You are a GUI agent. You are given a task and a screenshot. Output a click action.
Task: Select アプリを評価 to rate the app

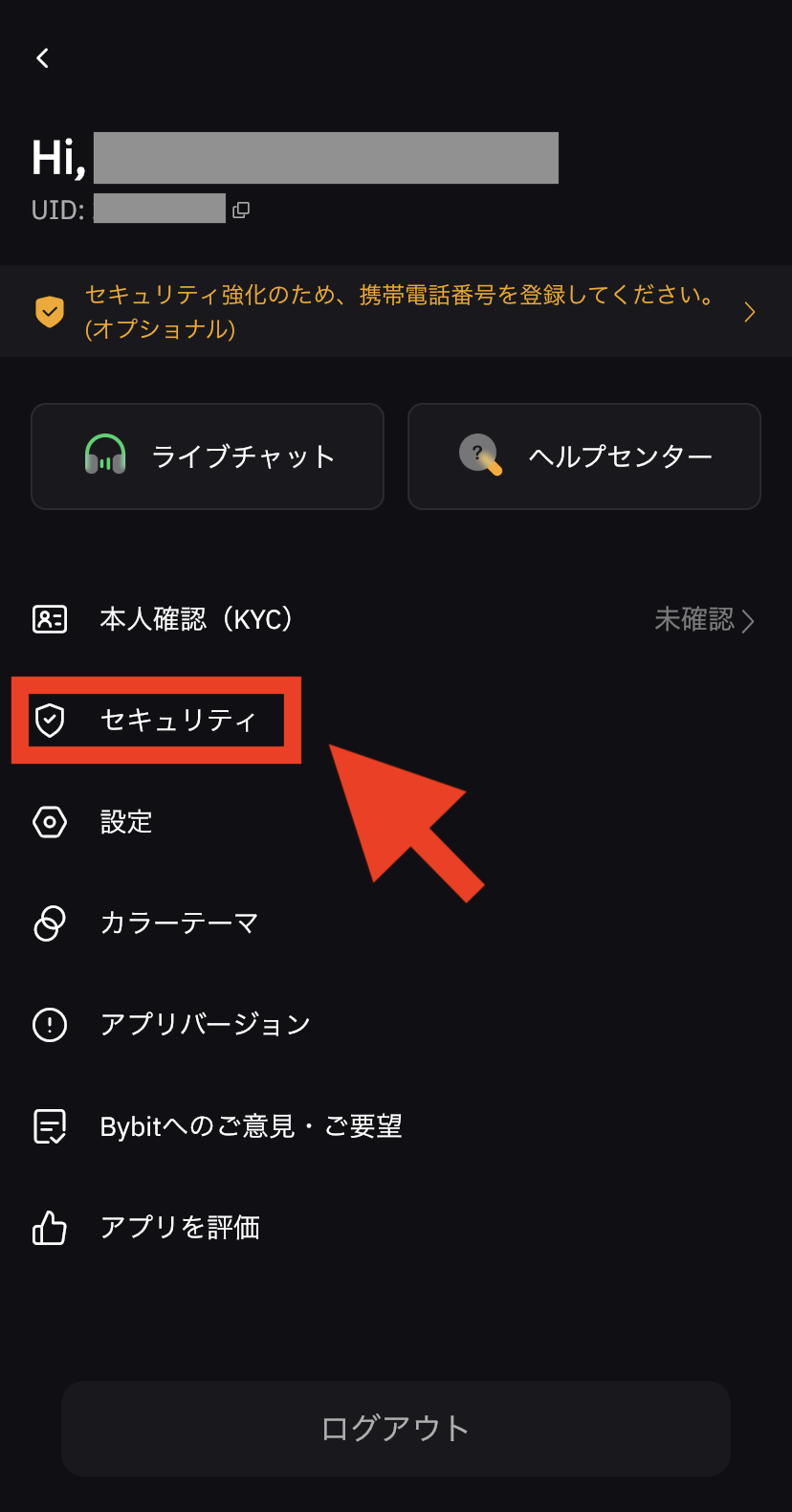pos(396,1227)
